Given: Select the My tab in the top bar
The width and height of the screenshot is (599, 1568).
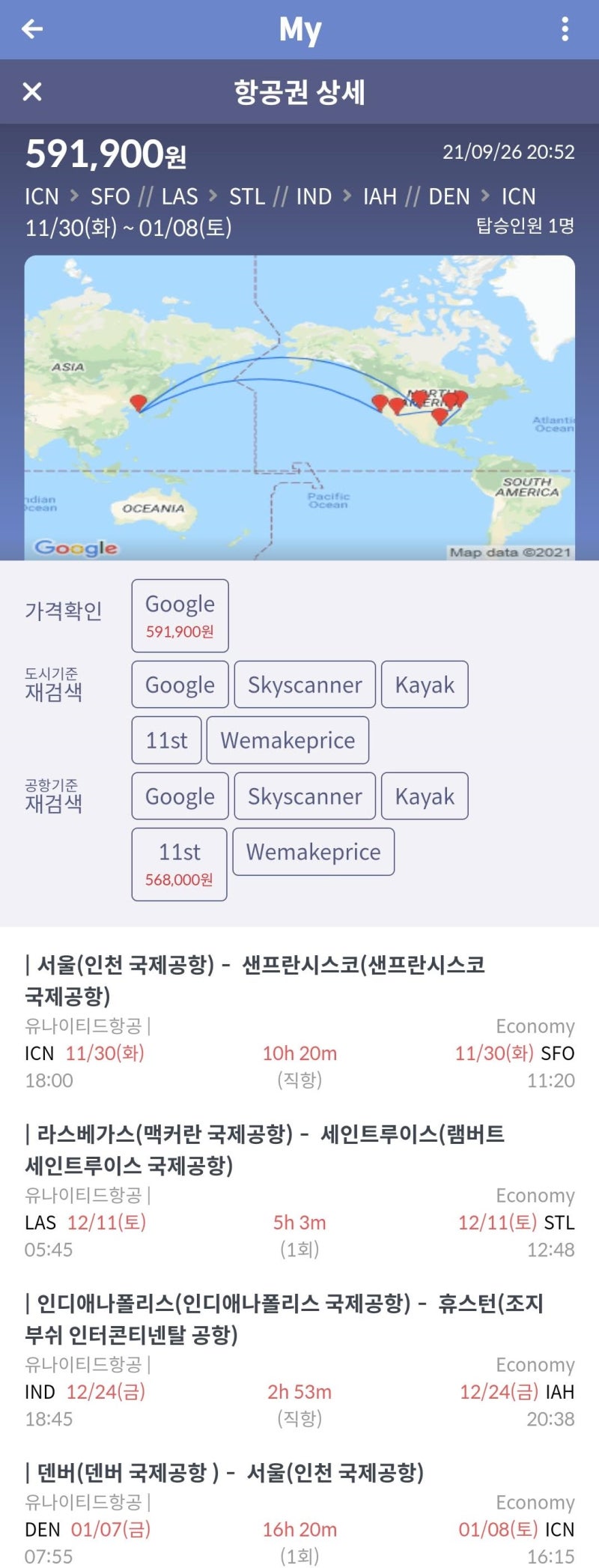Looking at the screenshot, I should click(299, 28).
